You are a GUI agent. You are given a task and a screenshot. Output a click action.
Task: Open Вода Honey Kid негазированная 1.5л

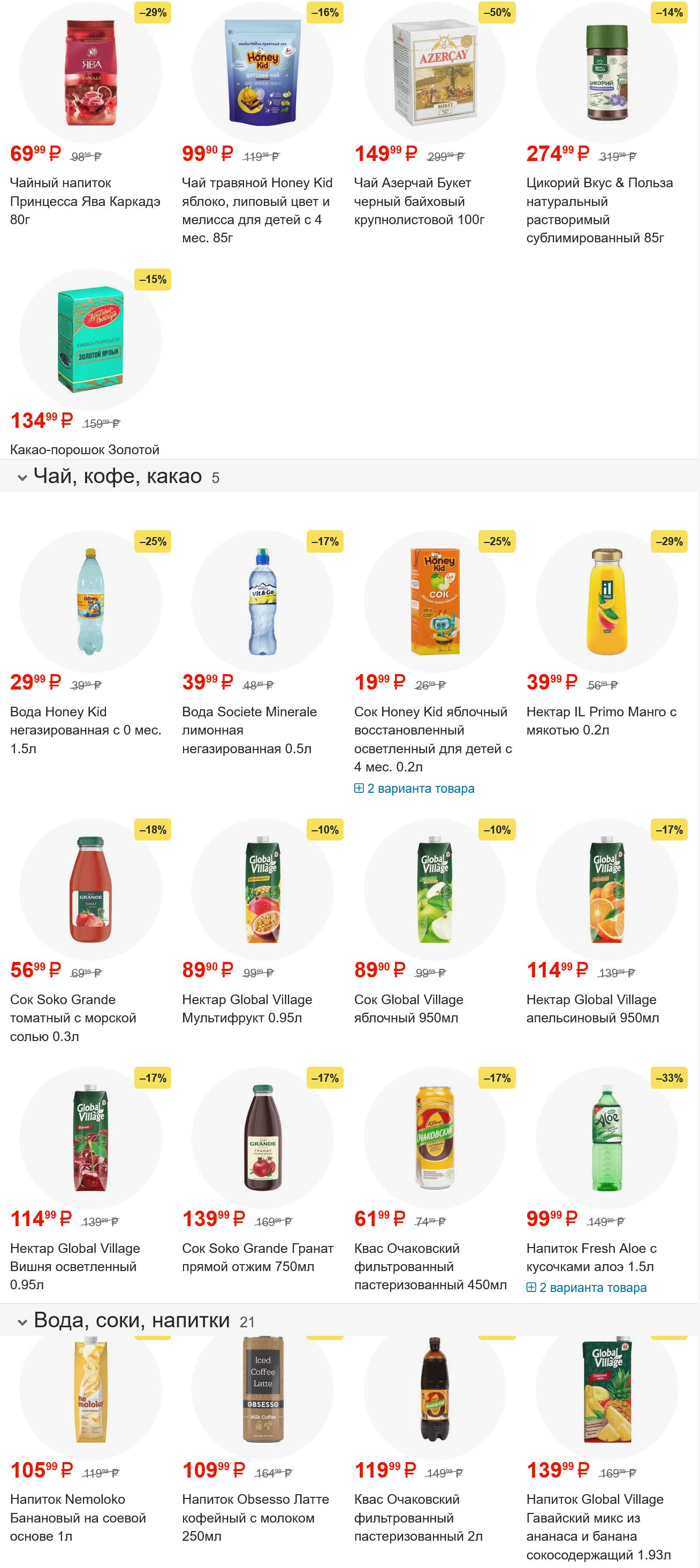click(85, 729)
